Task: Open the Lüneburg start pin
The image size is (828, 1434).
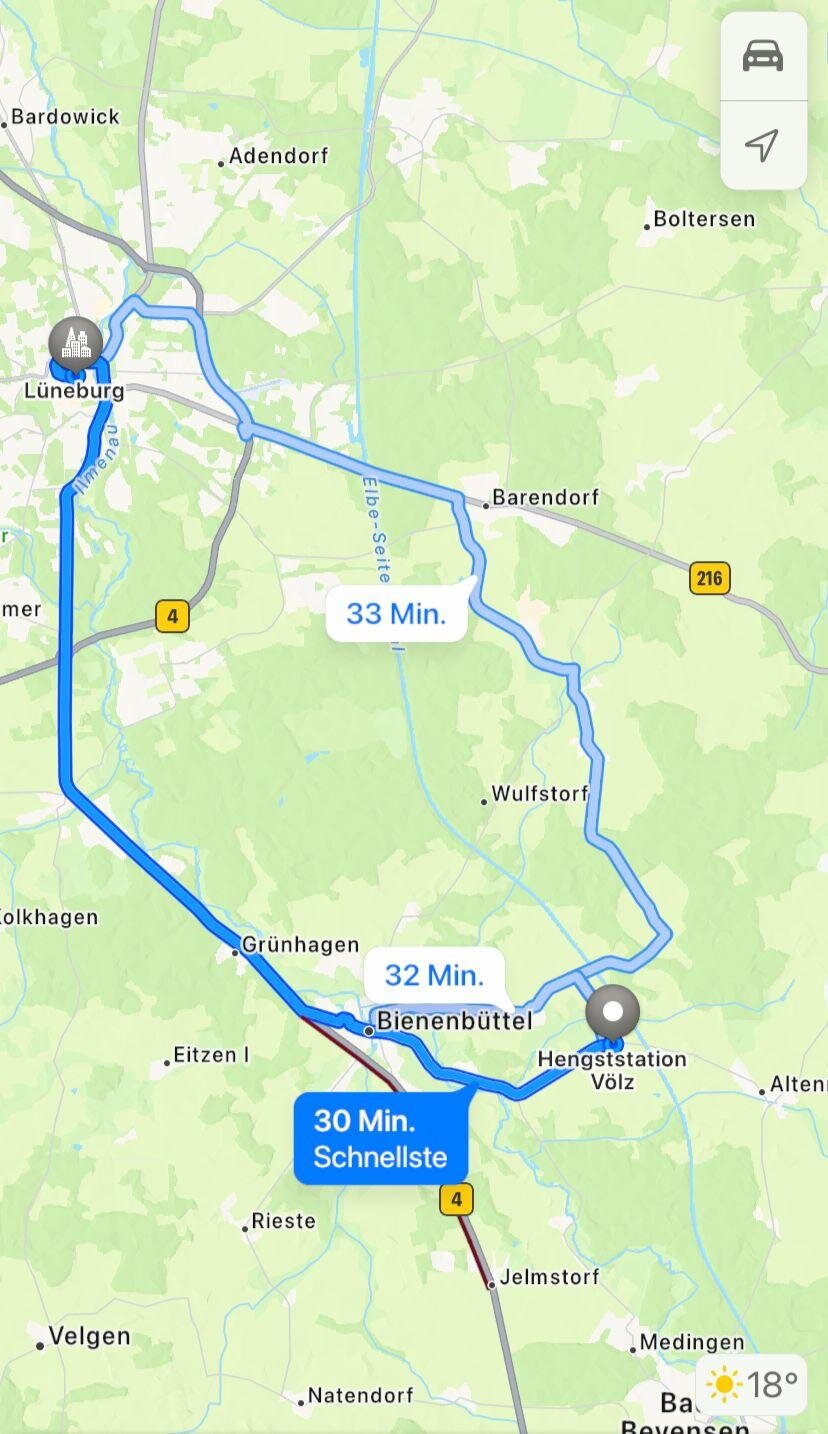Action: (x=76, y=345)
